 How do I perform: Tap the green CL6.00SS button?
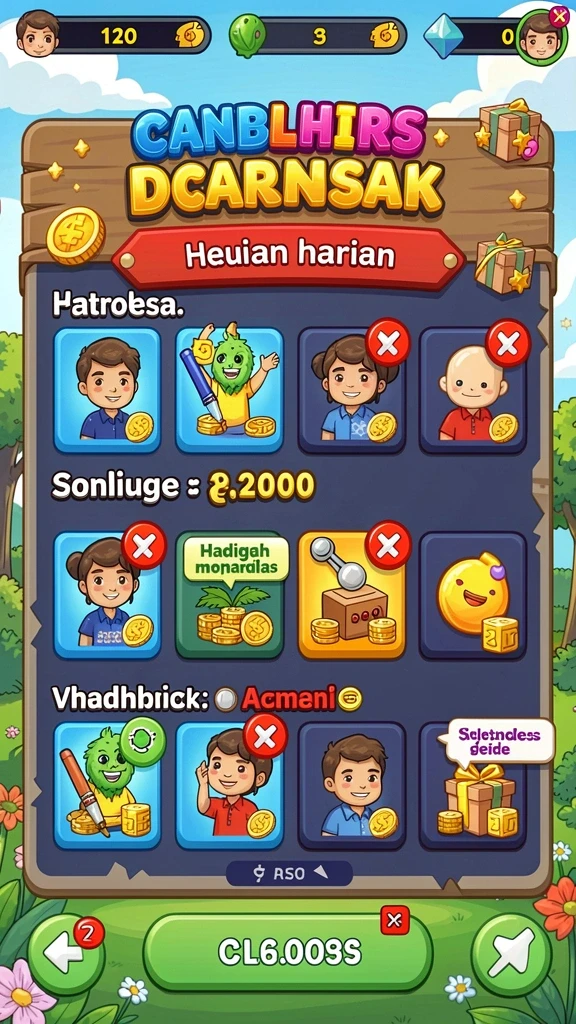click(287, 952)
